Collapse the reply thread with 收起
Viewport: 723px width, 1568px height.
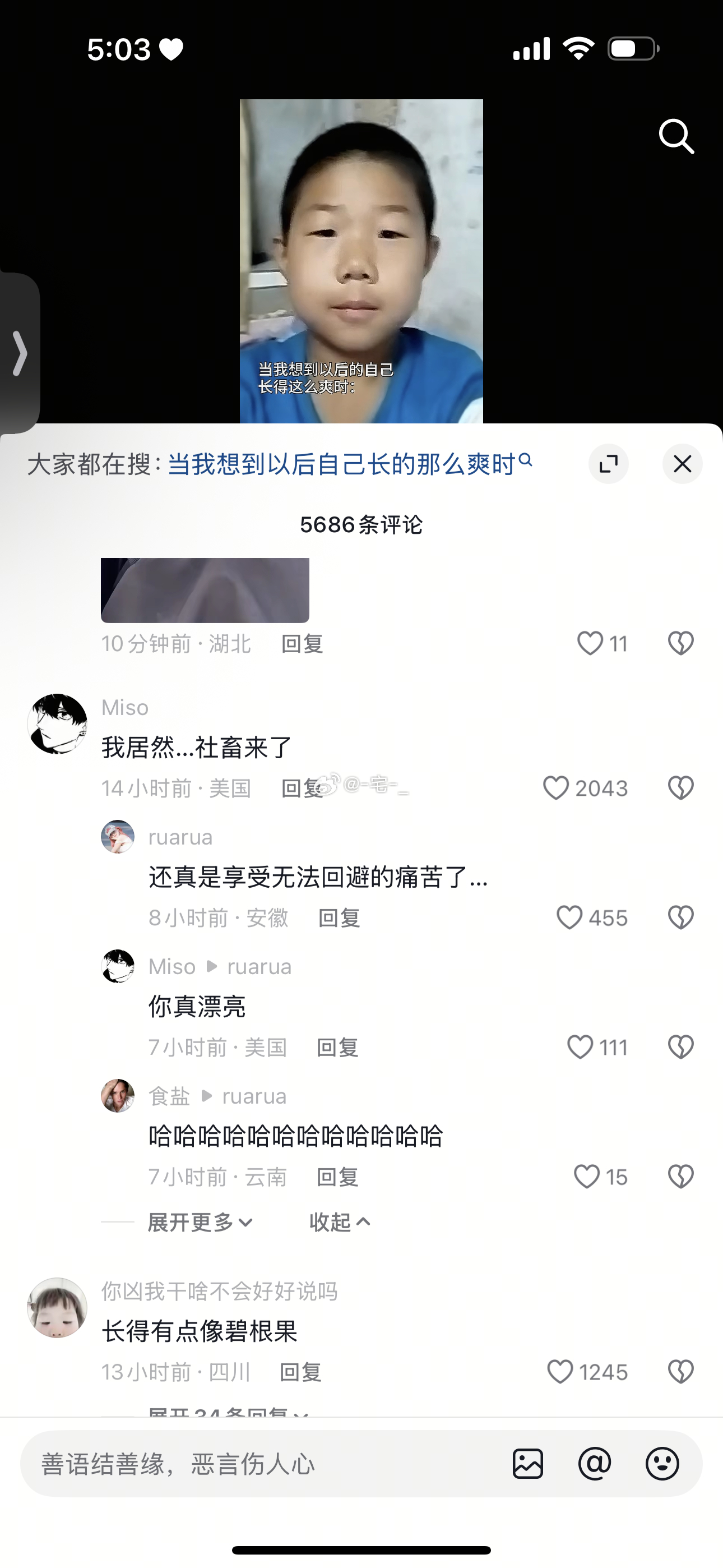click(339, 1221)
